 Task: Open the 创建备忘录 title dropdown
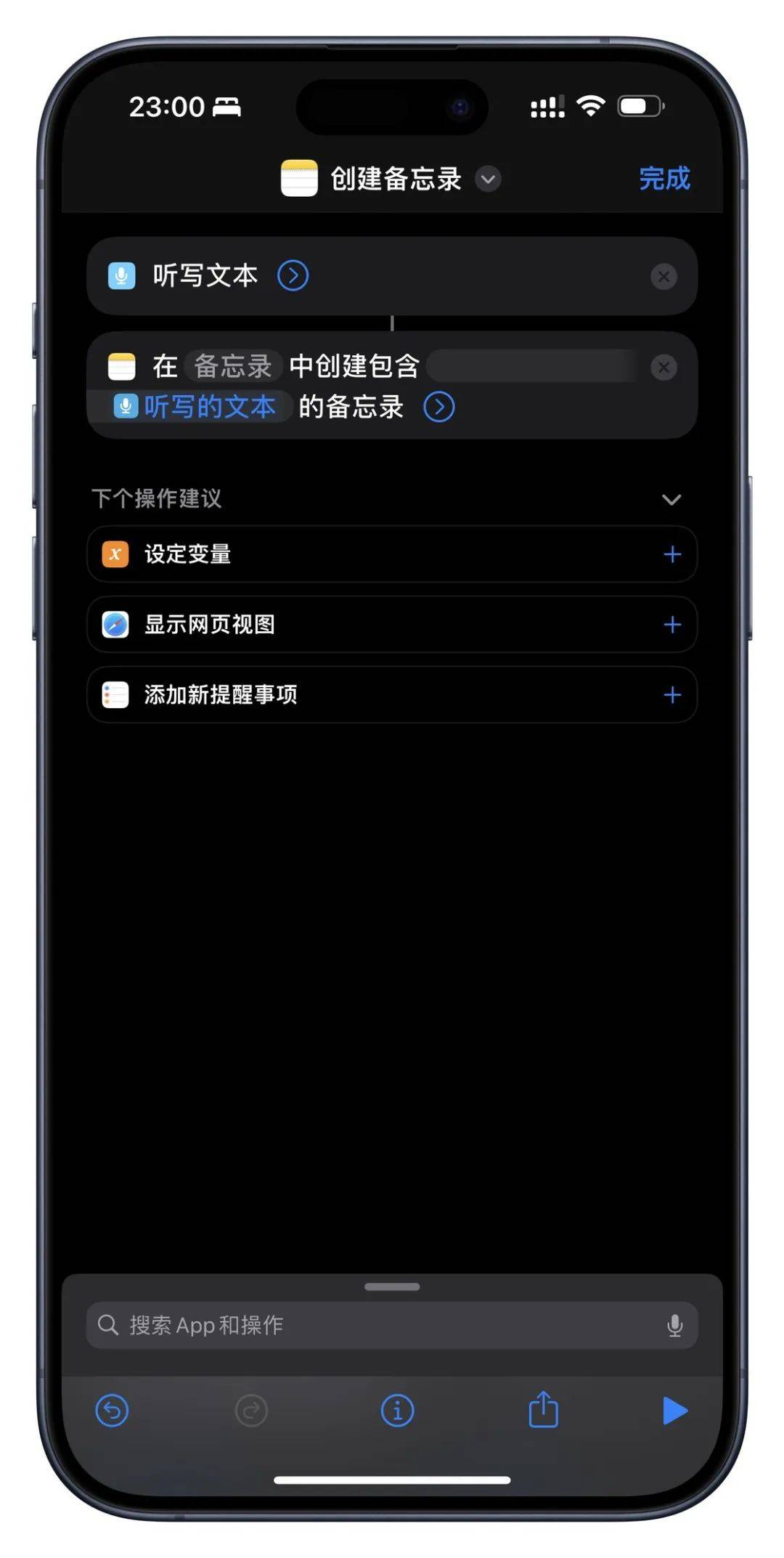tap(488, 179)
